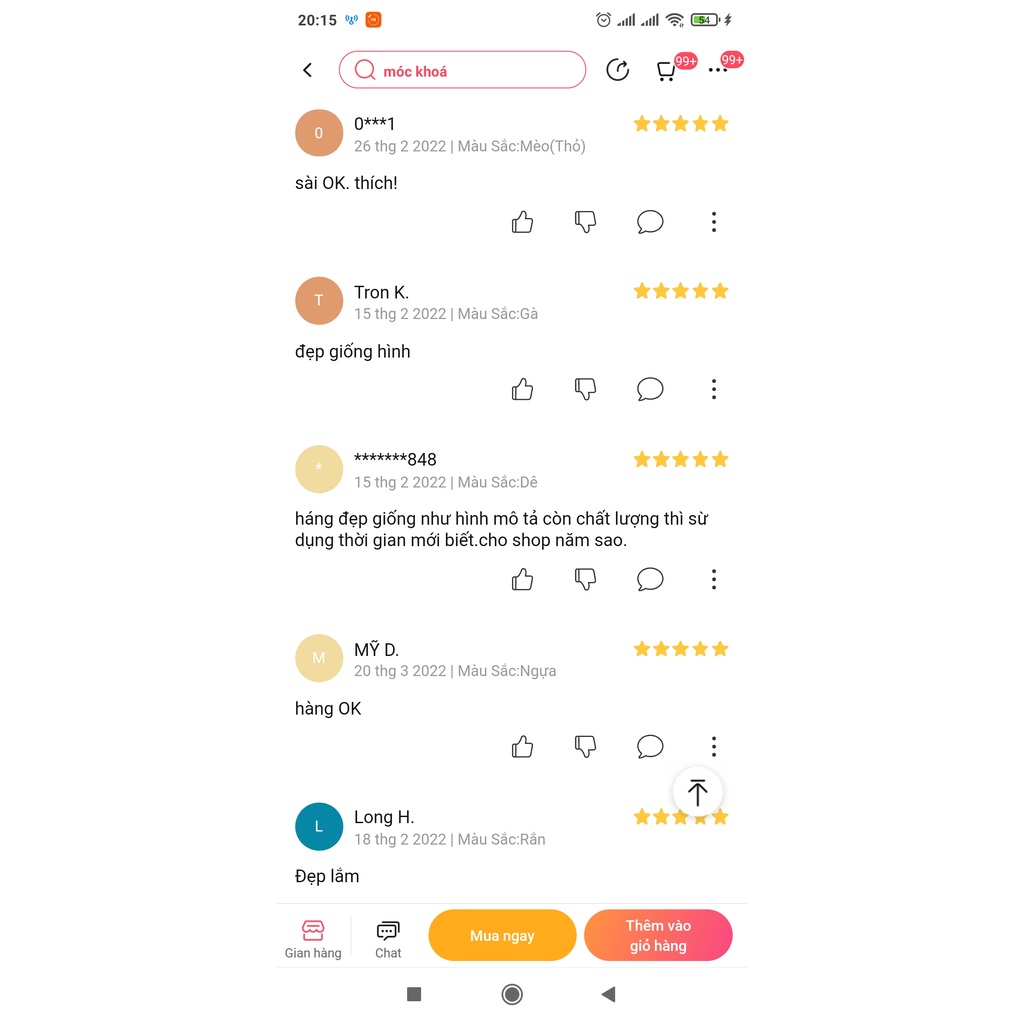Open the three-dot menu in the header
This screenshot has width=1024, height=1024.
point(717,70)
